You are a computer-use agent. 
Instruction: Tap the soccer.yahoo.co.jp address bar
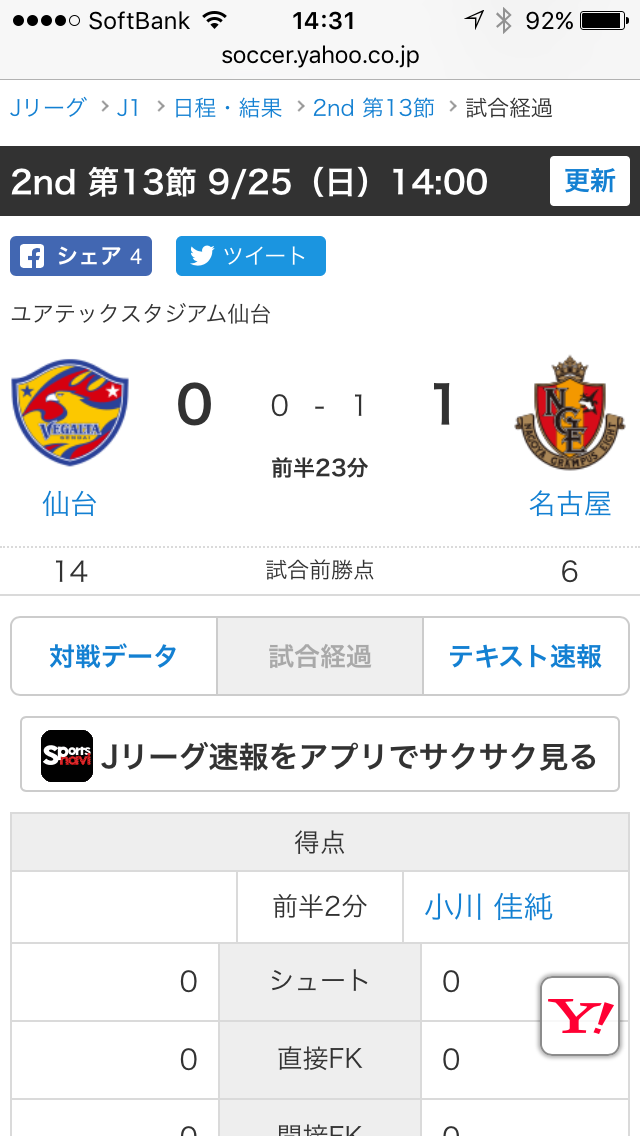[320, 56]
